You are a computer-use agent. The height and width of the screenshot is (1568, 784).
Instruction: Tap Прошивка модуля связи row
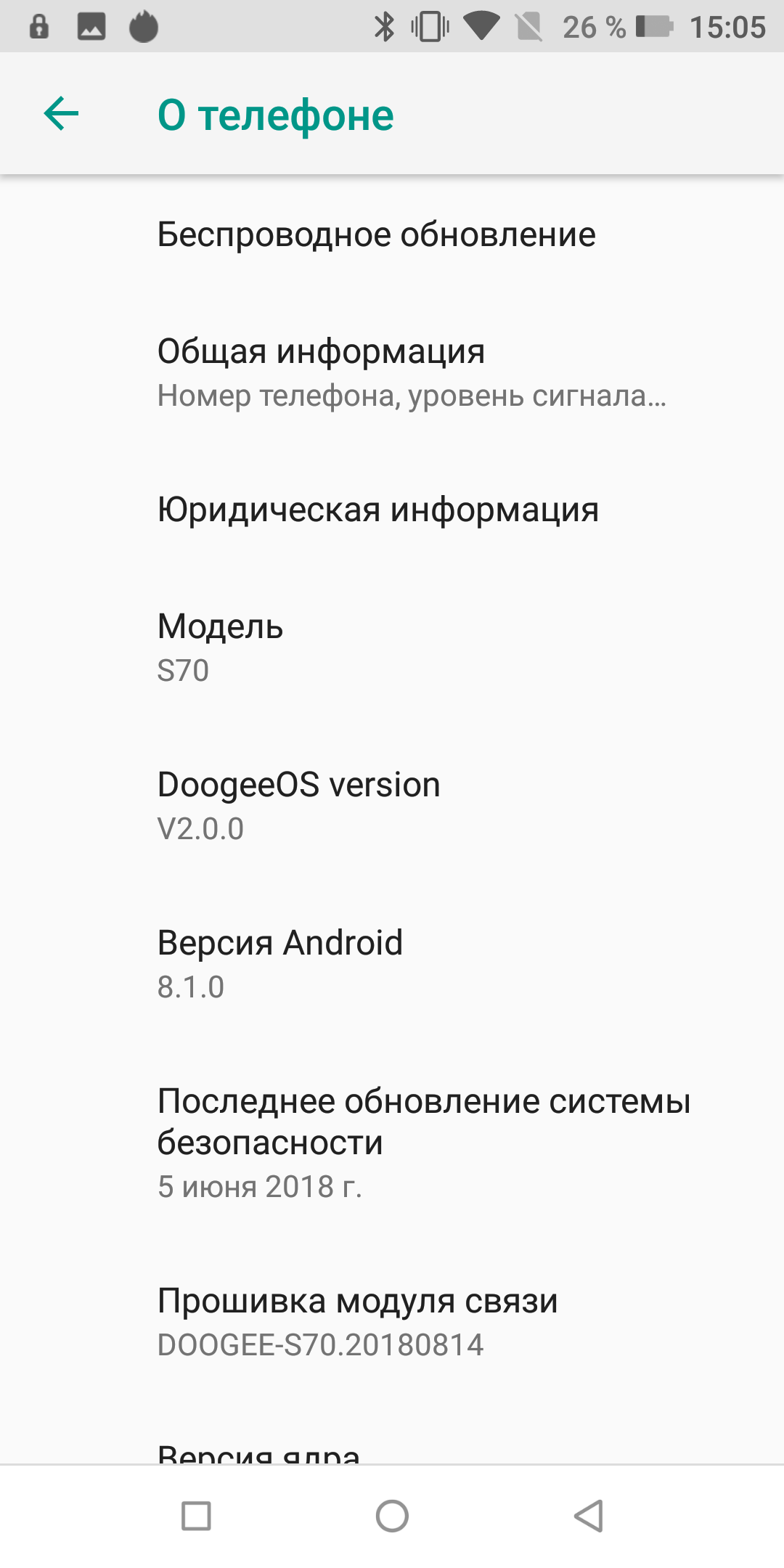pos(392,1321)
